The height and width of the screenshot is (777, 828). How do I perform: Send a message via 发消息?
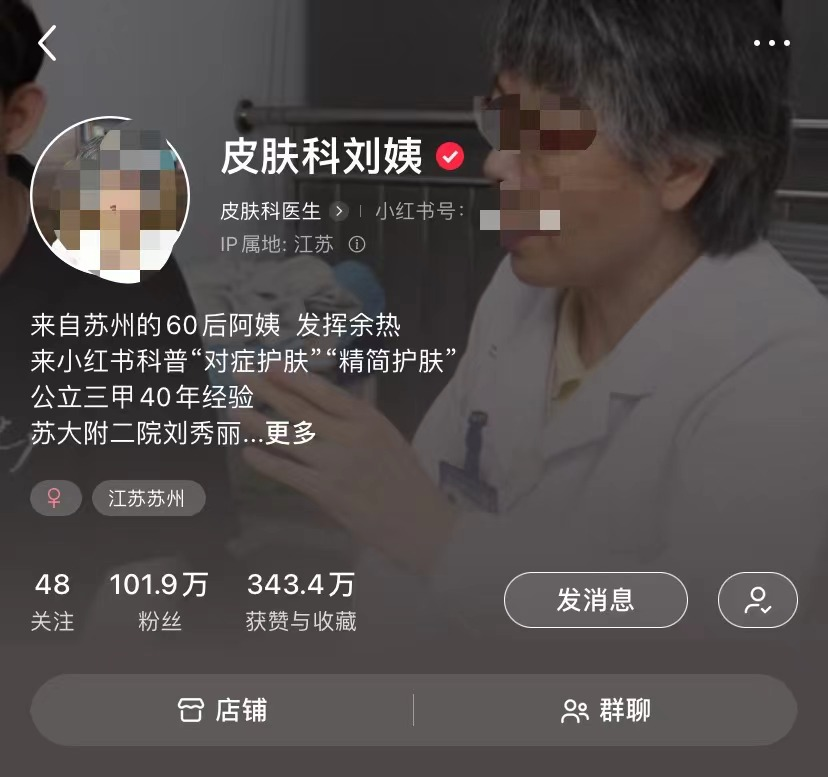coord(595,600)
